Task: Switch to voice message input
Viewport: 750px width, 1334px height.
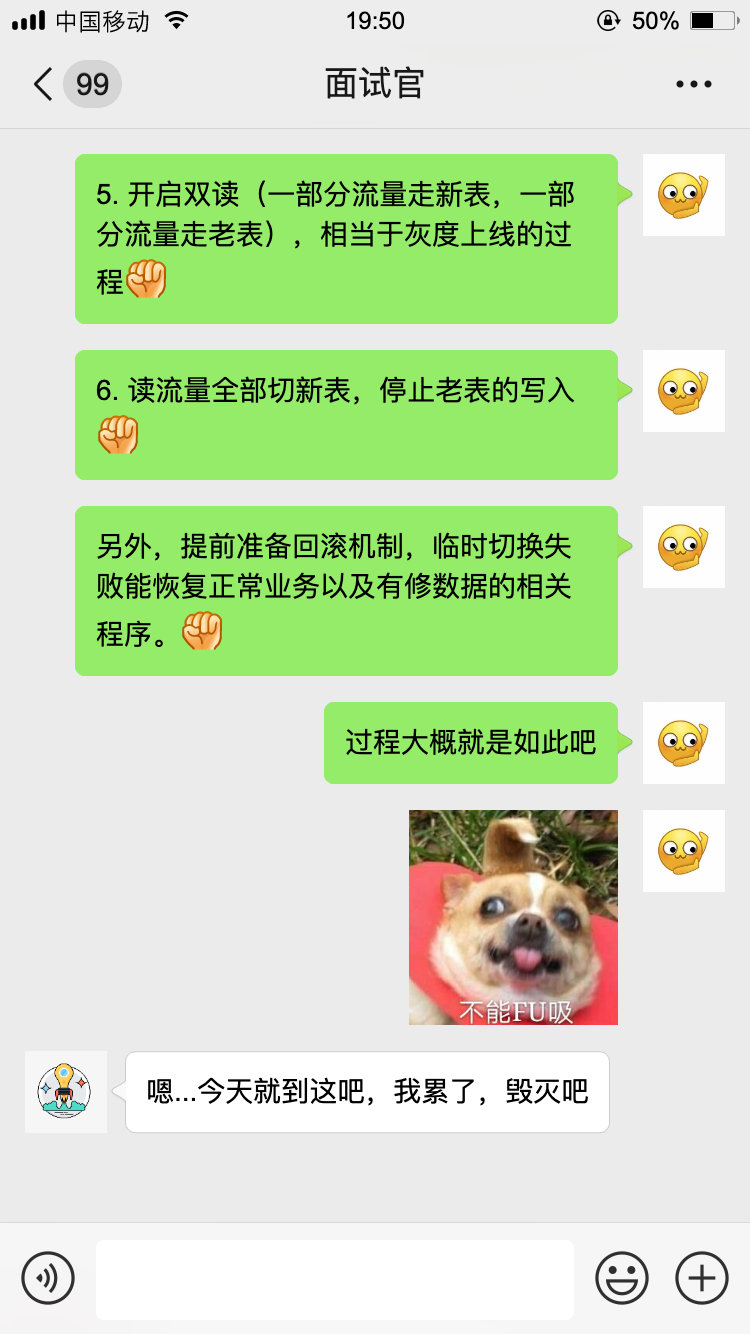Action: point(48,1278)
